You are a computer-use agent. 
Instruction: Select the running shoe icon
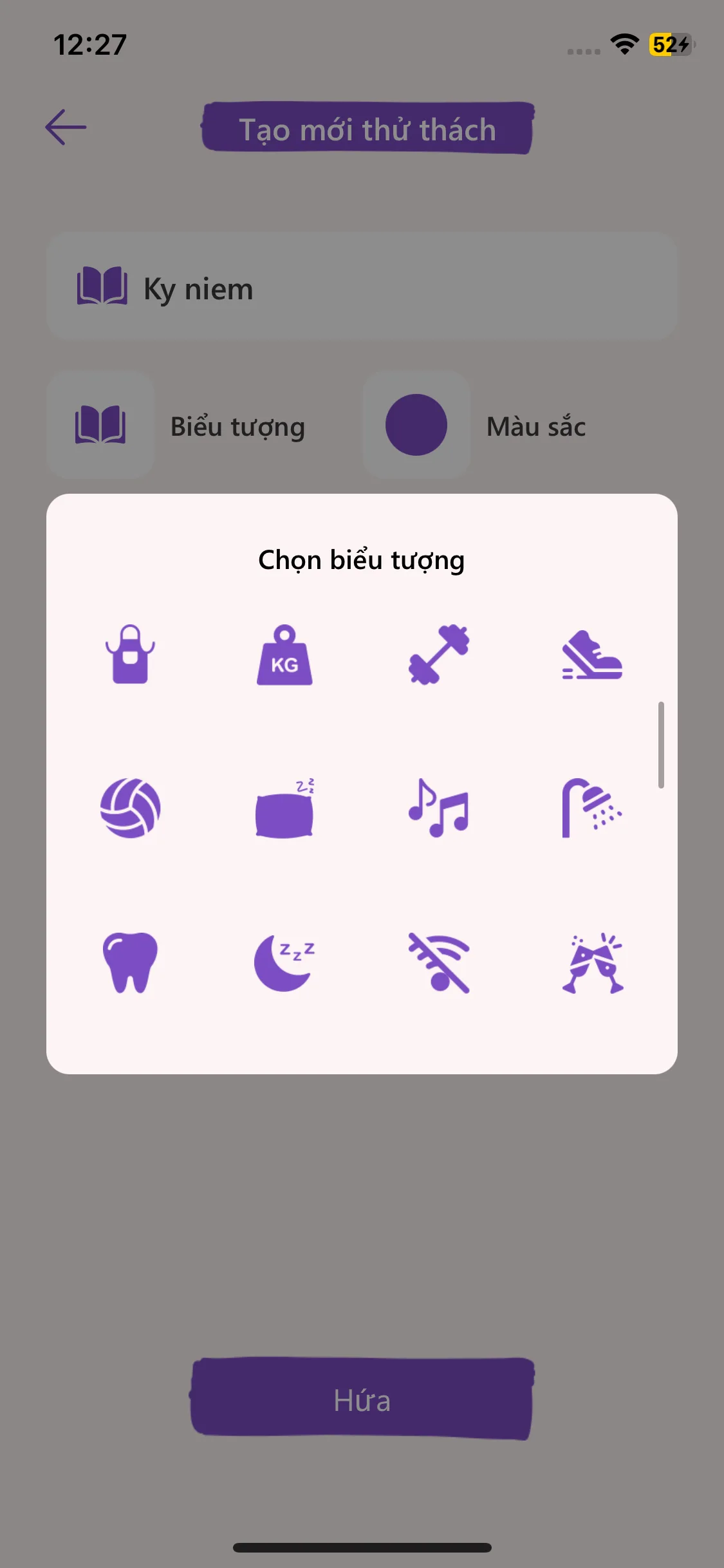pyautogui.click(x=593, y=657)
